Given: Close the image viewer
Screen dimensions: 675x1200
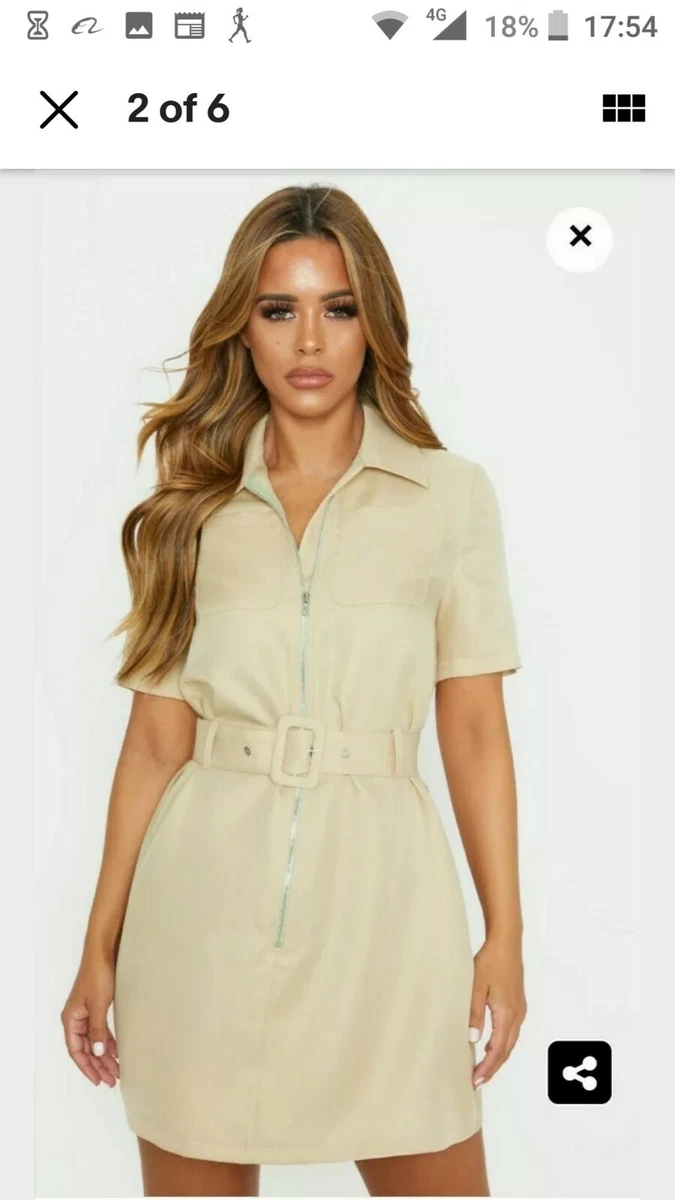Looking at the screenshot, I should click(x=59, y=109).
